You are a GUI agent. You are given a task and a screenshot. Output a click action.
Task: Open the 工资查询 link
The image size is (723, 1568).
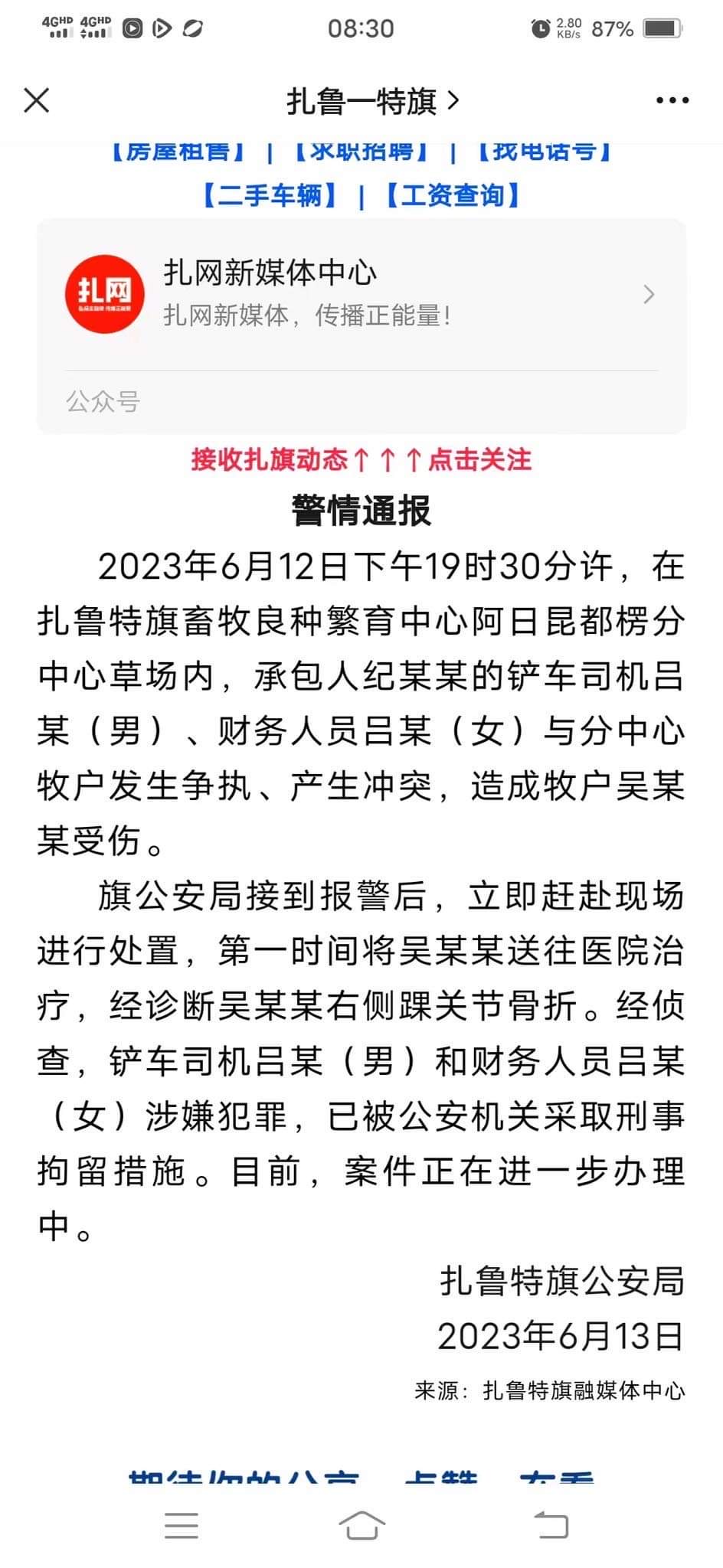(453, 195)
